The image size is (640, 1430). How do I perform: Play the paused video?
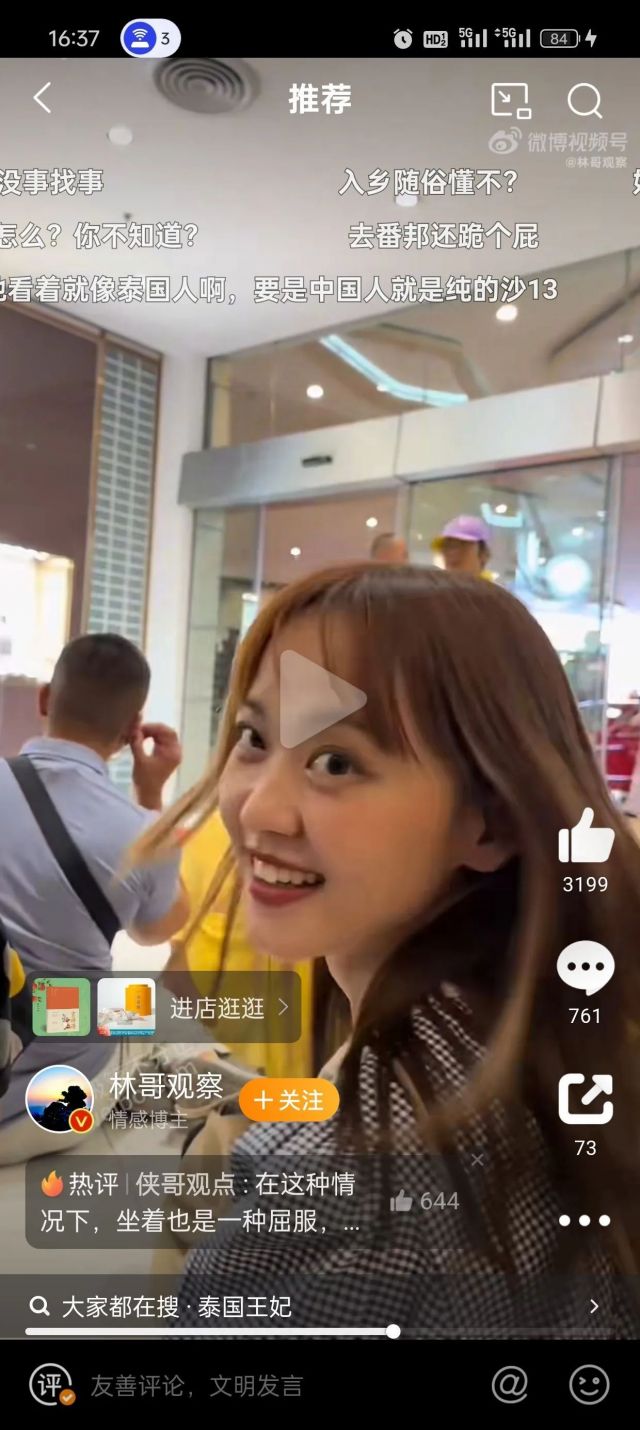tap(319, 699)
